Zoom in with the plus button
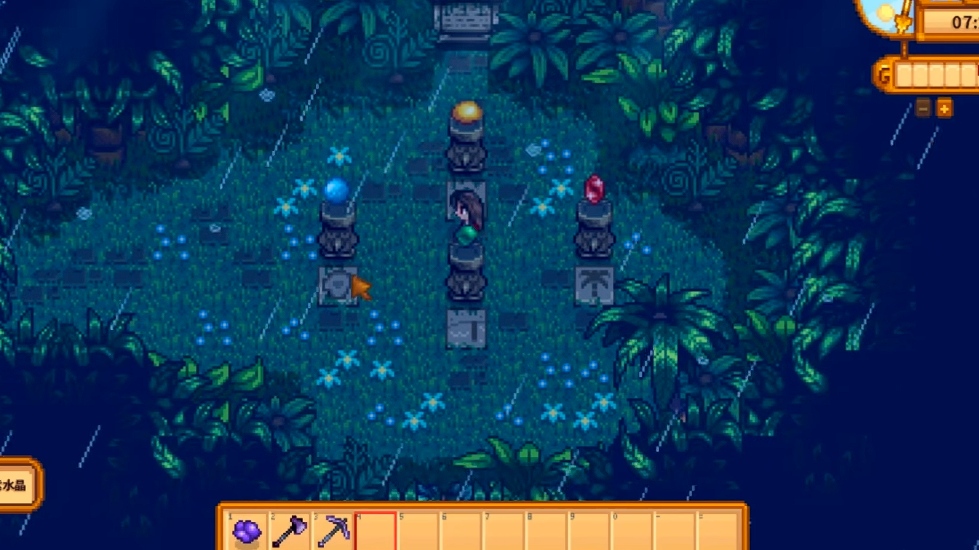This screenshot has height=550, width=979. click(944, 107)
